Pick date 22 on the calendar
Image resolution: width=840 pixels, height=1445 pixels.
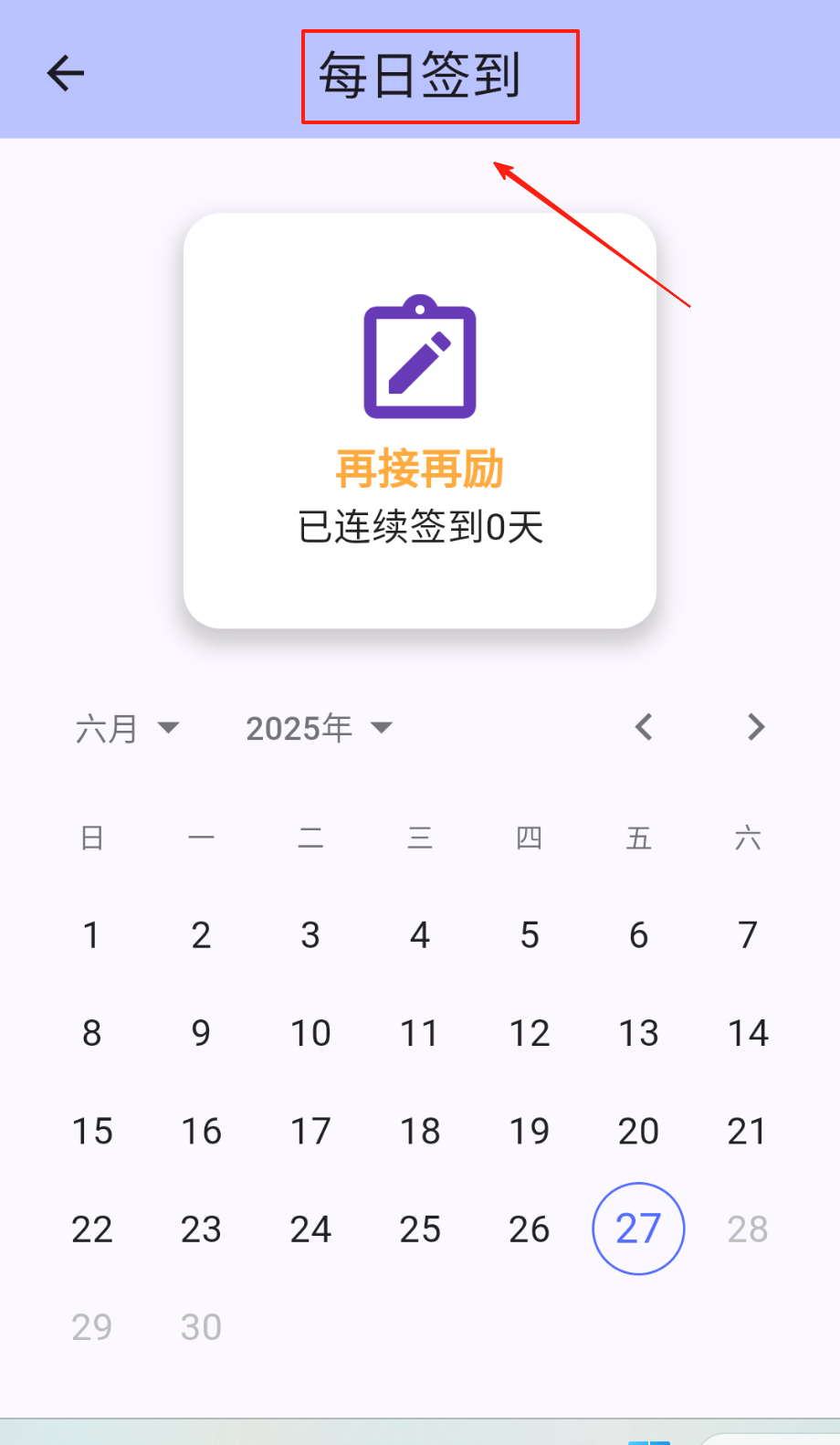(x=91, y=1229)
